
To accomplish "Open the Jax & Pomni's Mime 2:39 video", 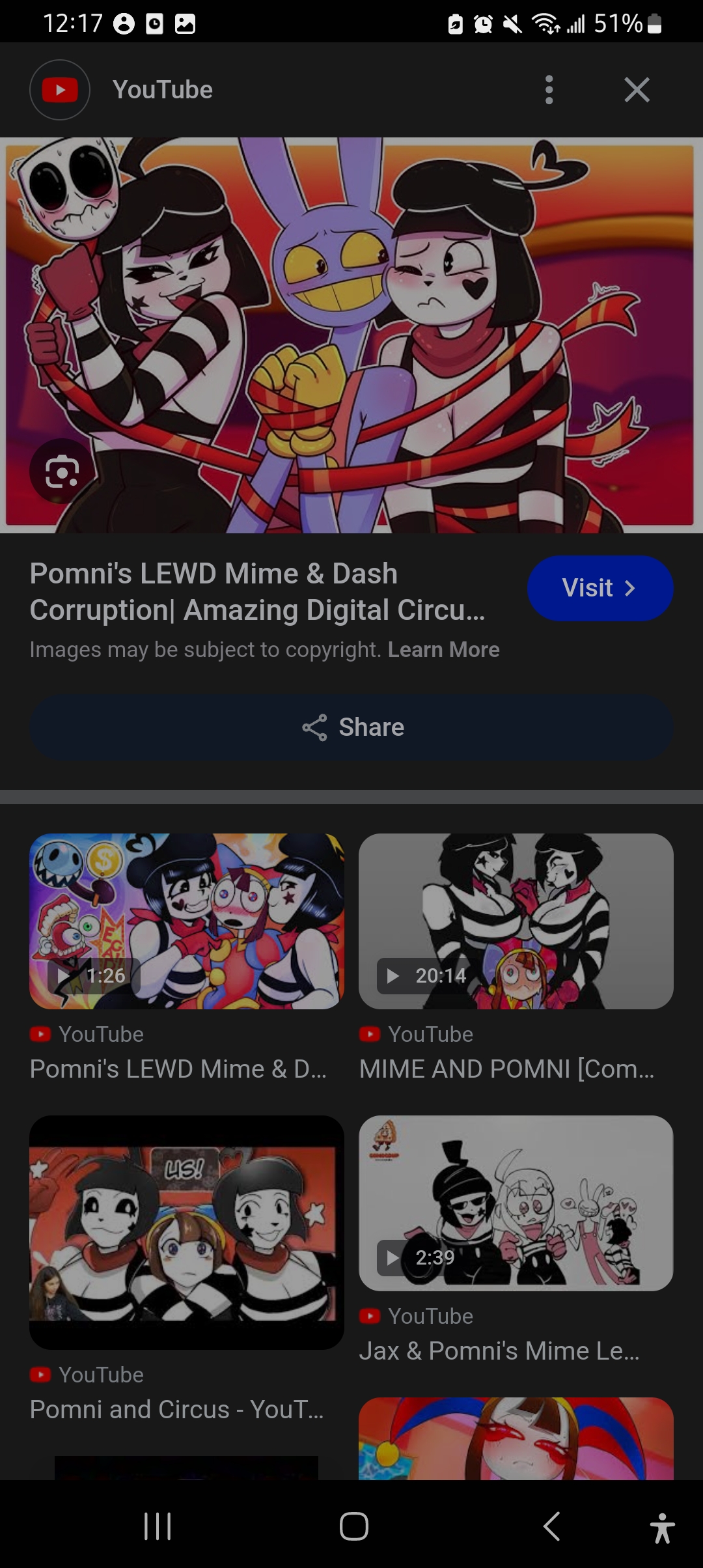I will pyautogui.click(x=516, y=1203).
